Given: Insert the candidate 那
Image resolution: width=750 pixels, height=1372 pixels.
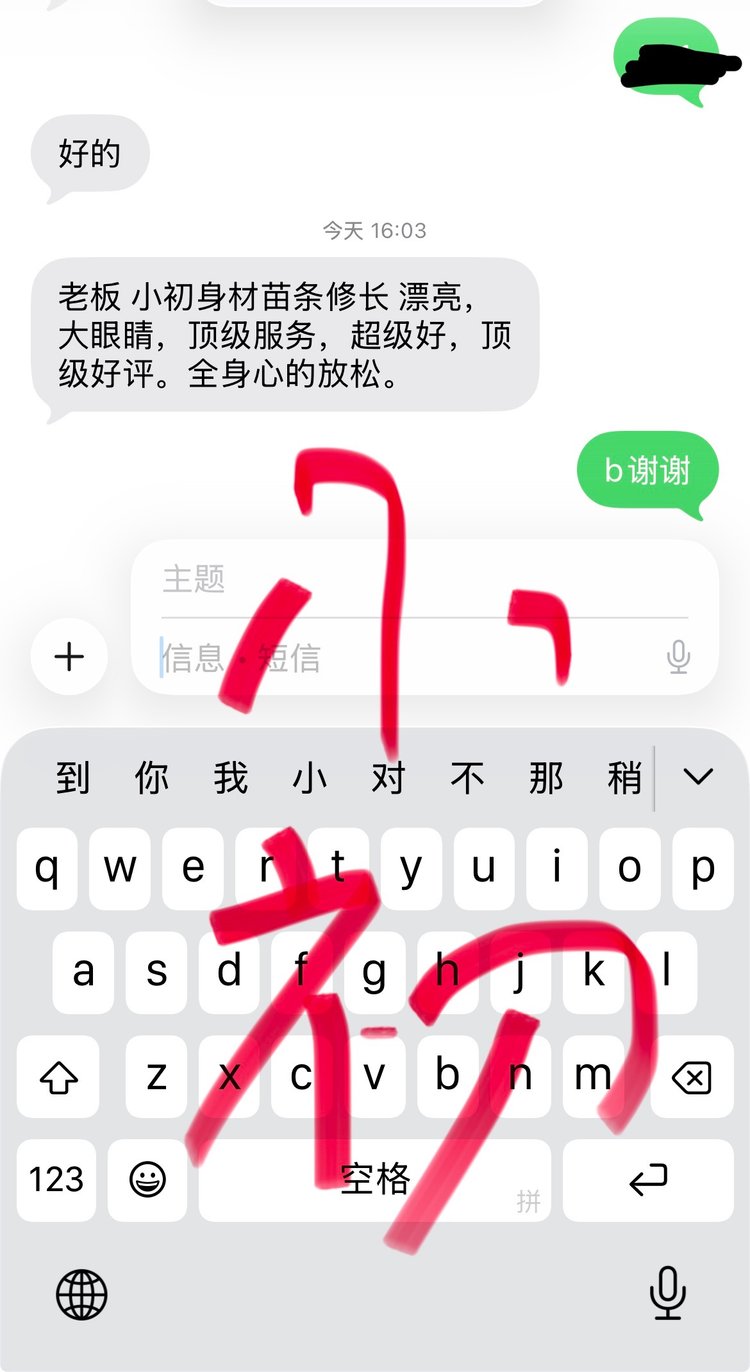Looking at the screenshot, I should coord(546,777).
